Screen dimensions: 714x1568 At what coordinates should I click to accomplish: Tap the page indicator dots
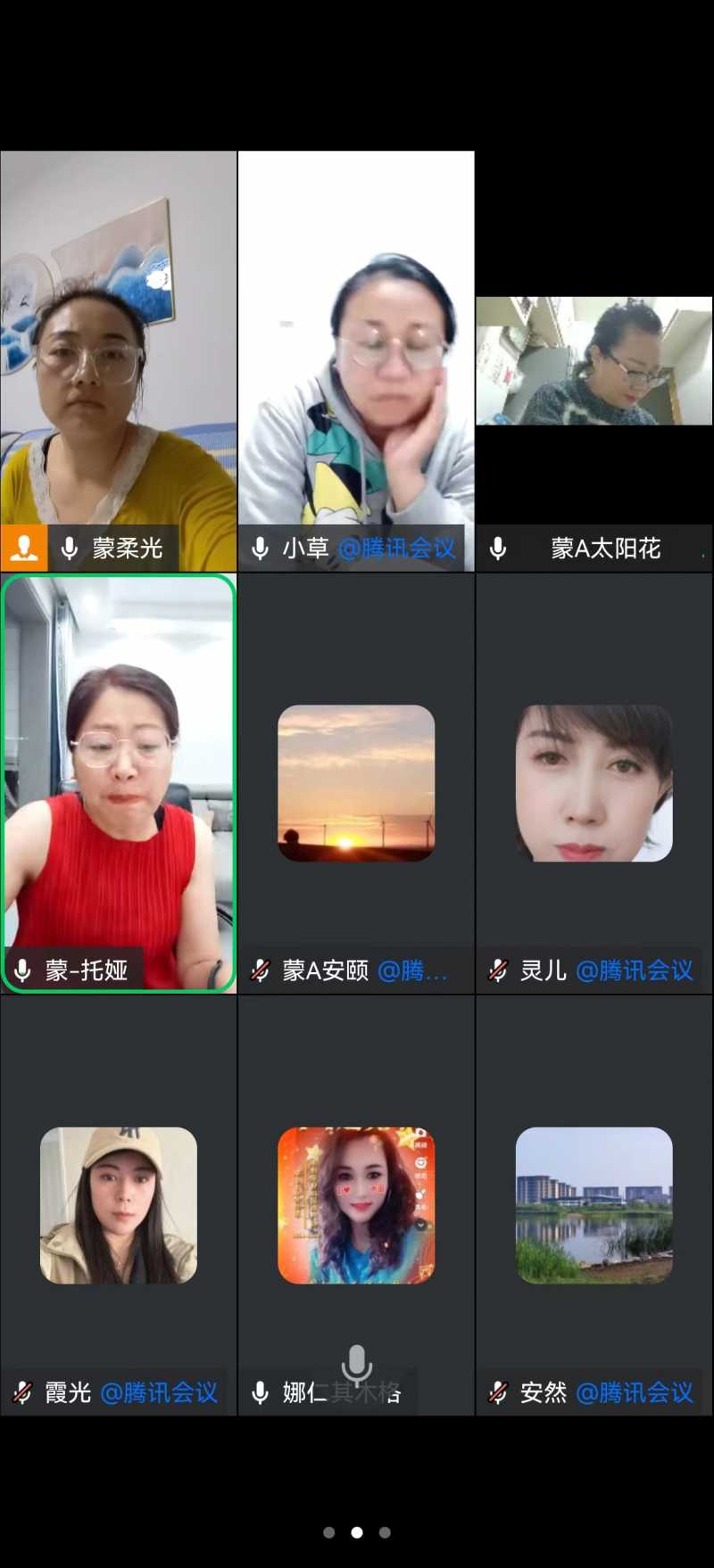pyautogui.click(x=356, y=1532)
